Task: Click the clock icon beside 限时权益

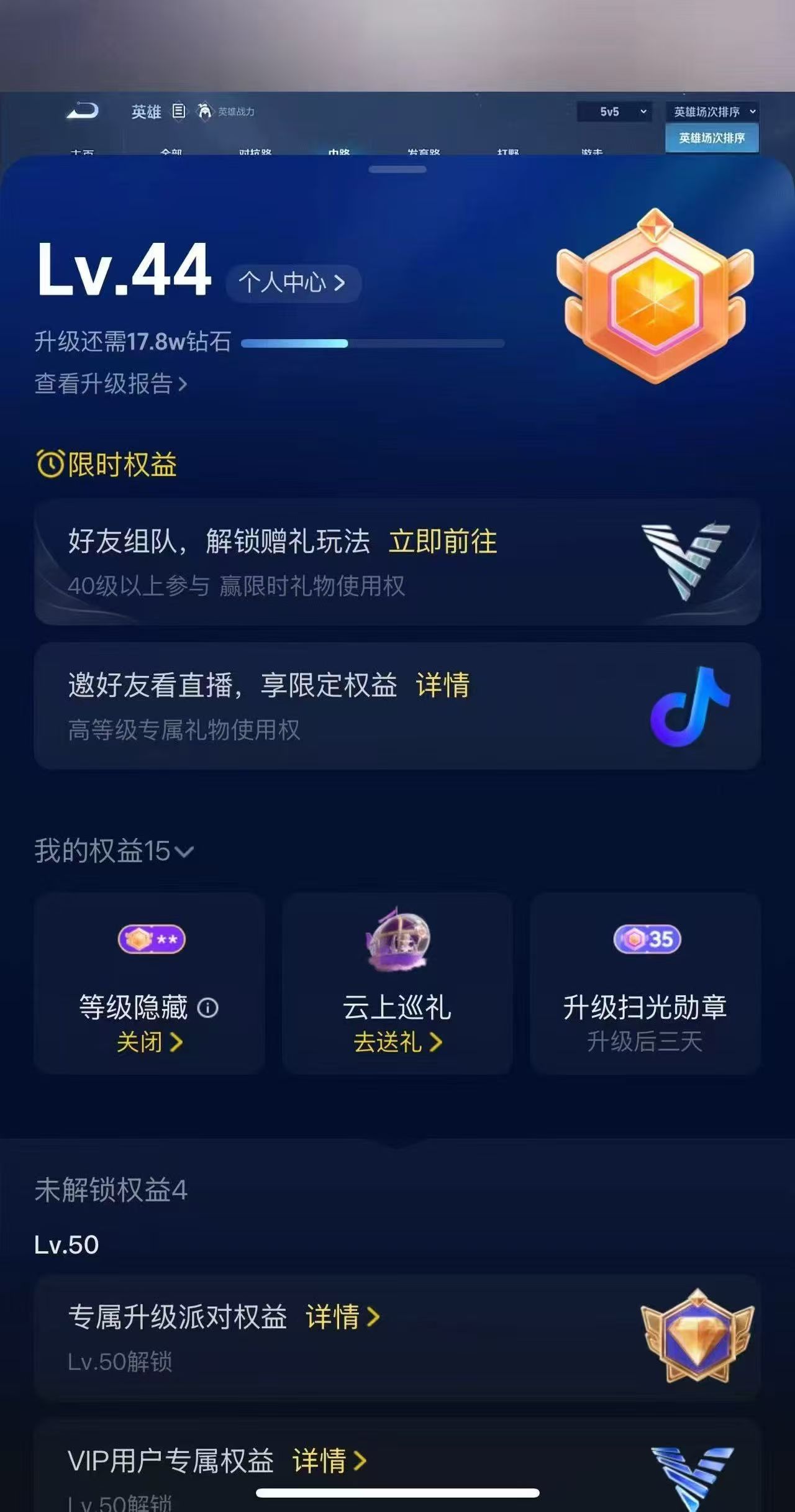Action: [48, 463]
